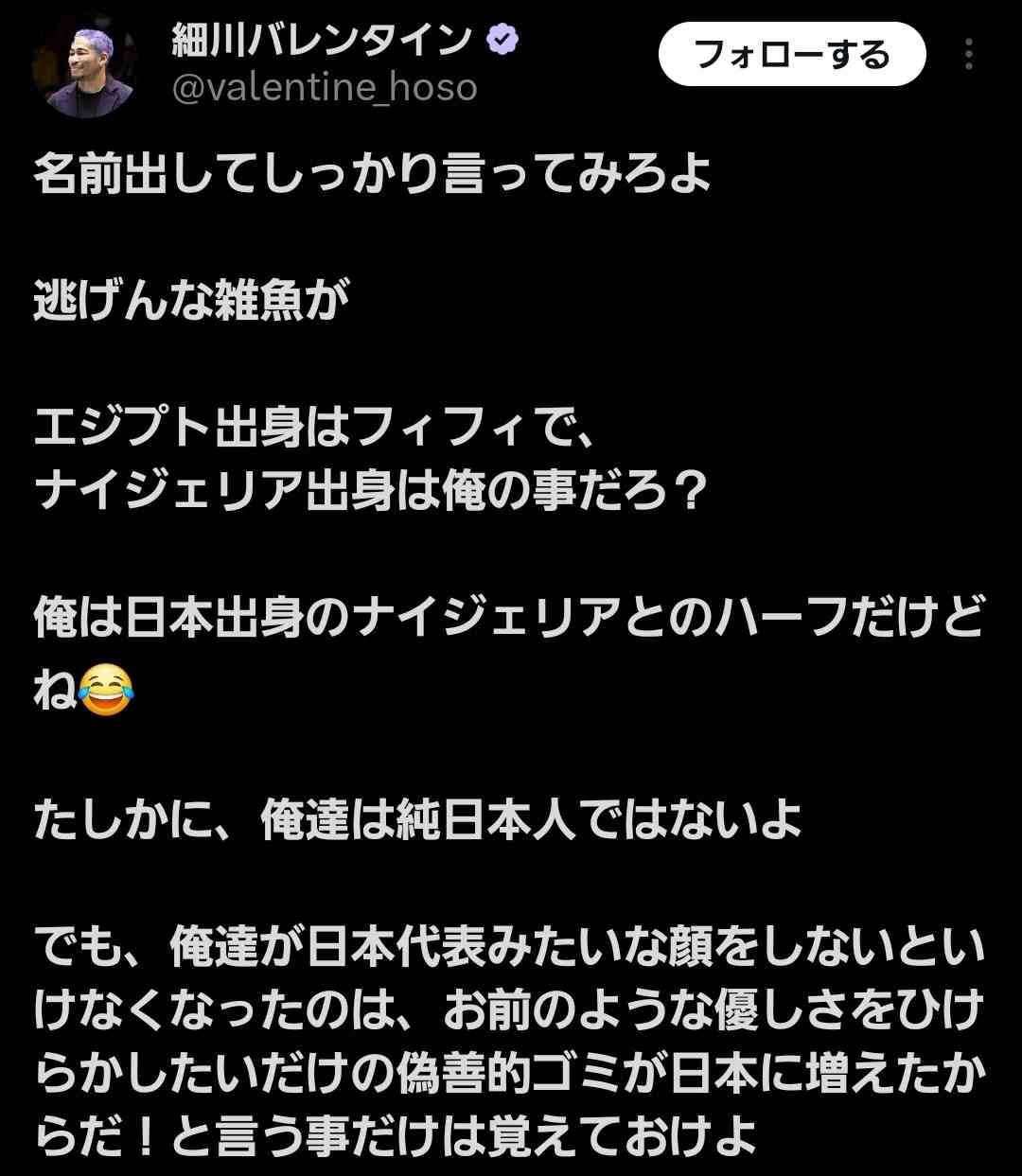Open the @valentine_hoso profile handle
This screenshot has width=1022, height=1176.
(325, 88)
